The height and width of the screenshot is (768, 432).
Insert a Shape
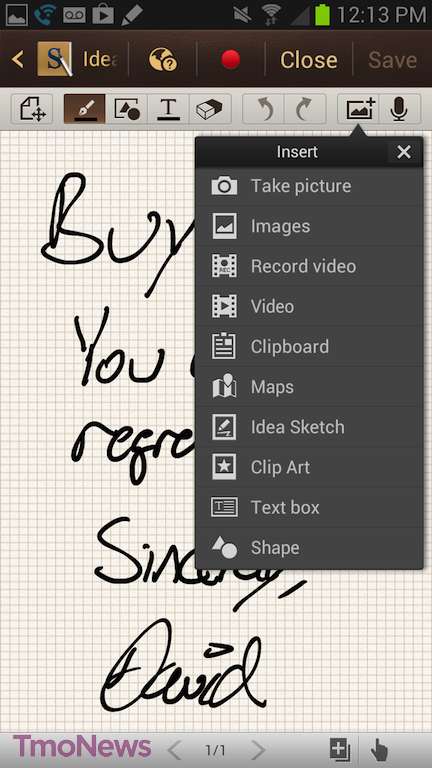tap(309, 548)
